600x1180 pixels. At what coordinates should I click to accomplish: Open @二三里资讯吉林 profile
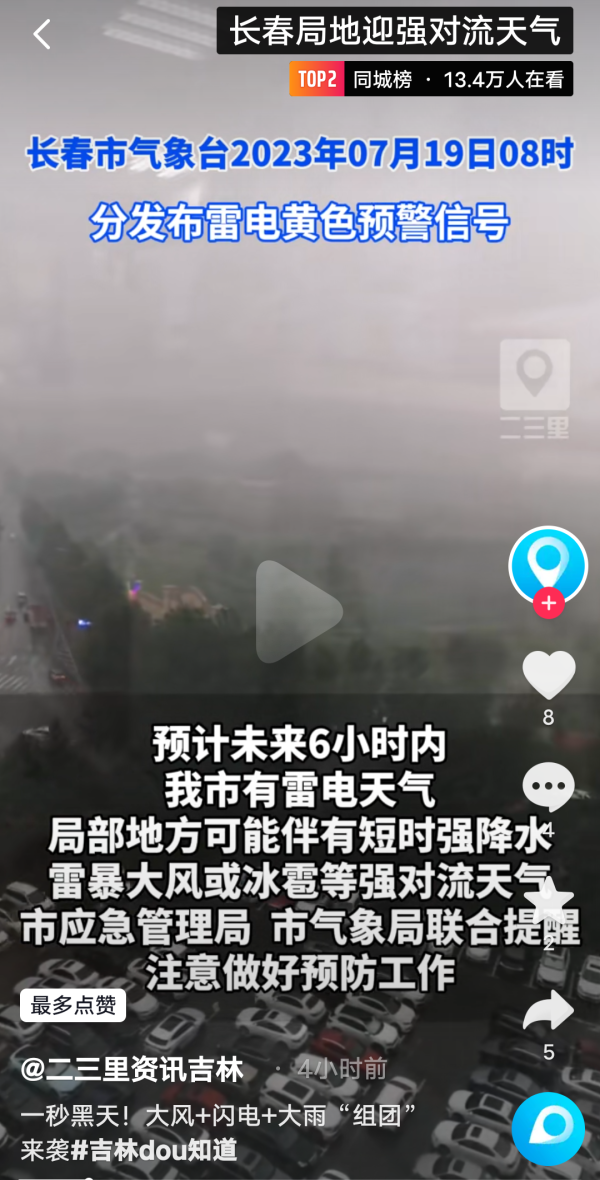tap(132, 1069)
